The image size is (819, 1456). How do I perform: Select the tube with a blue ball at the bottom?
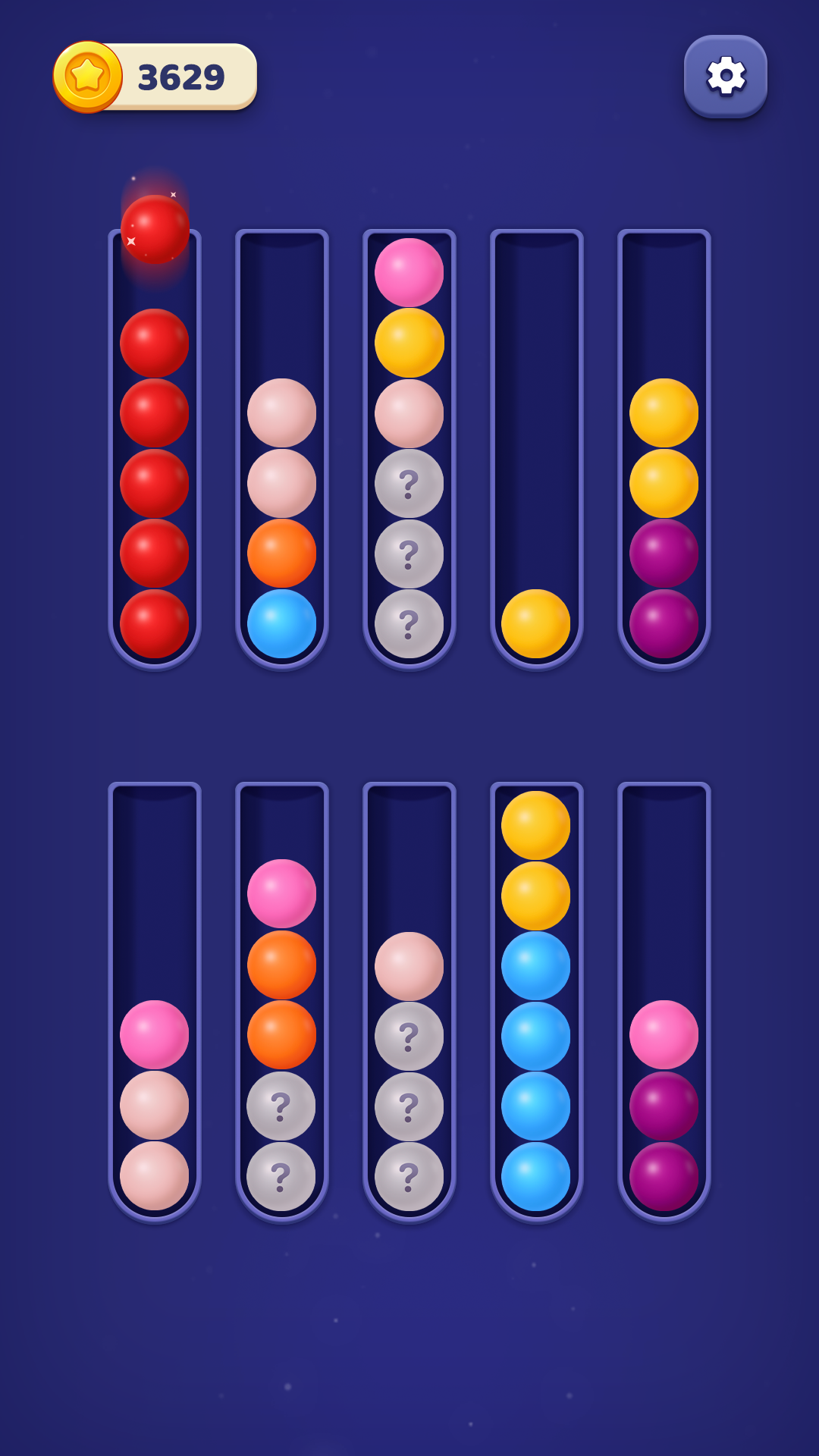coord(282,449)
